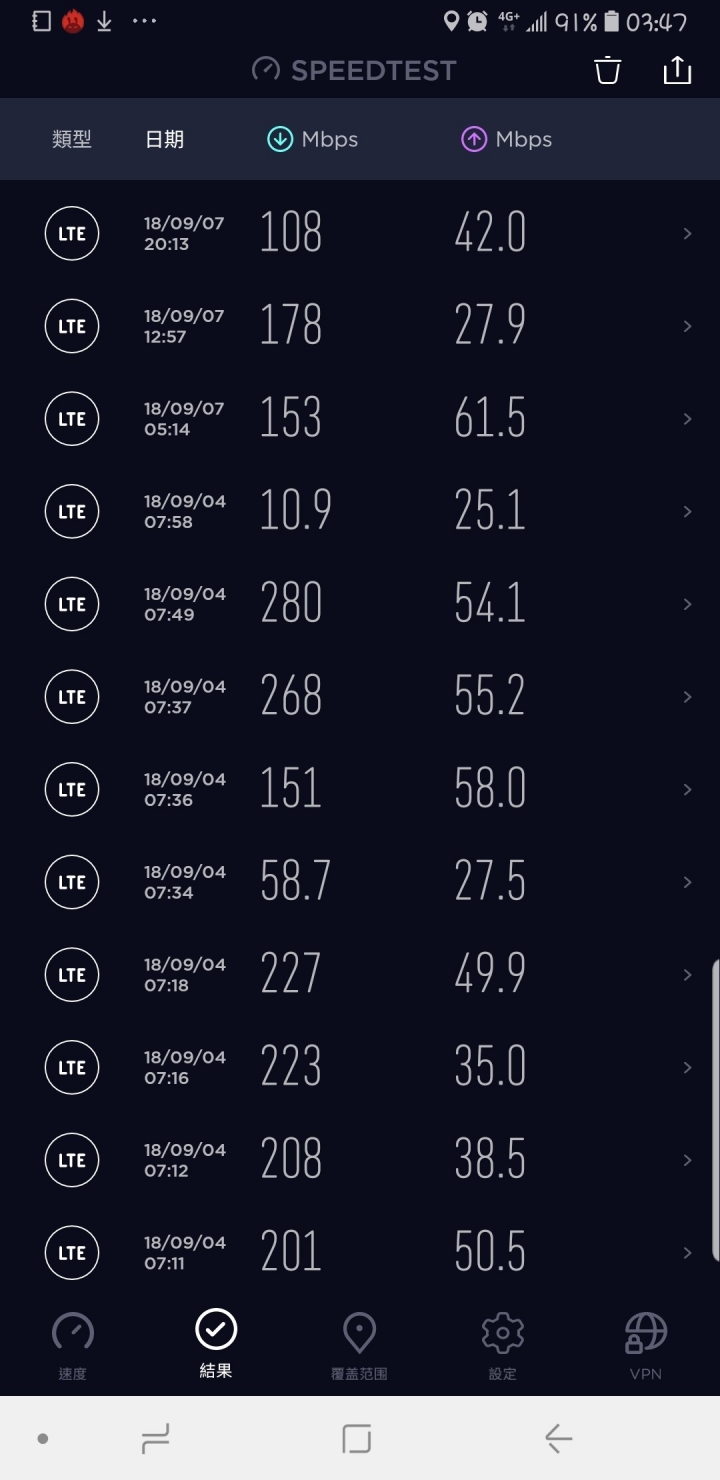Sort results by 類型 column
This screenshot has height=1480, width=720.
[x=72, y=139]
